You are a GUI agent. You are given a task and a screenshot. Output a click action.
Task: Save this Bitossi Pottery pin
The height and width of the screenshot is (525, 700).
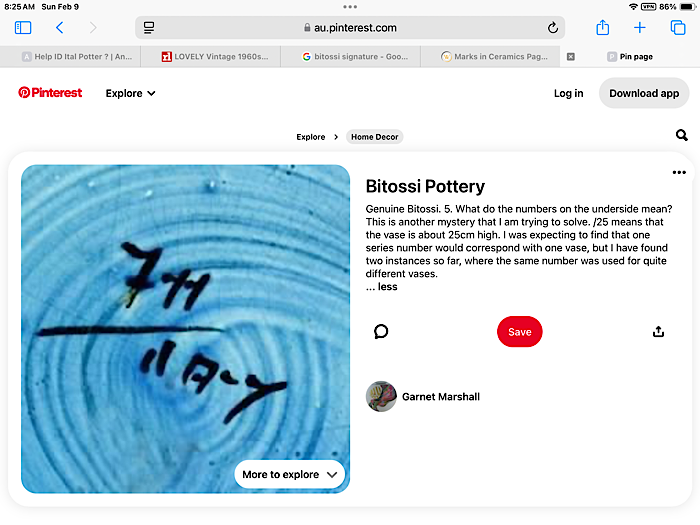519,332
